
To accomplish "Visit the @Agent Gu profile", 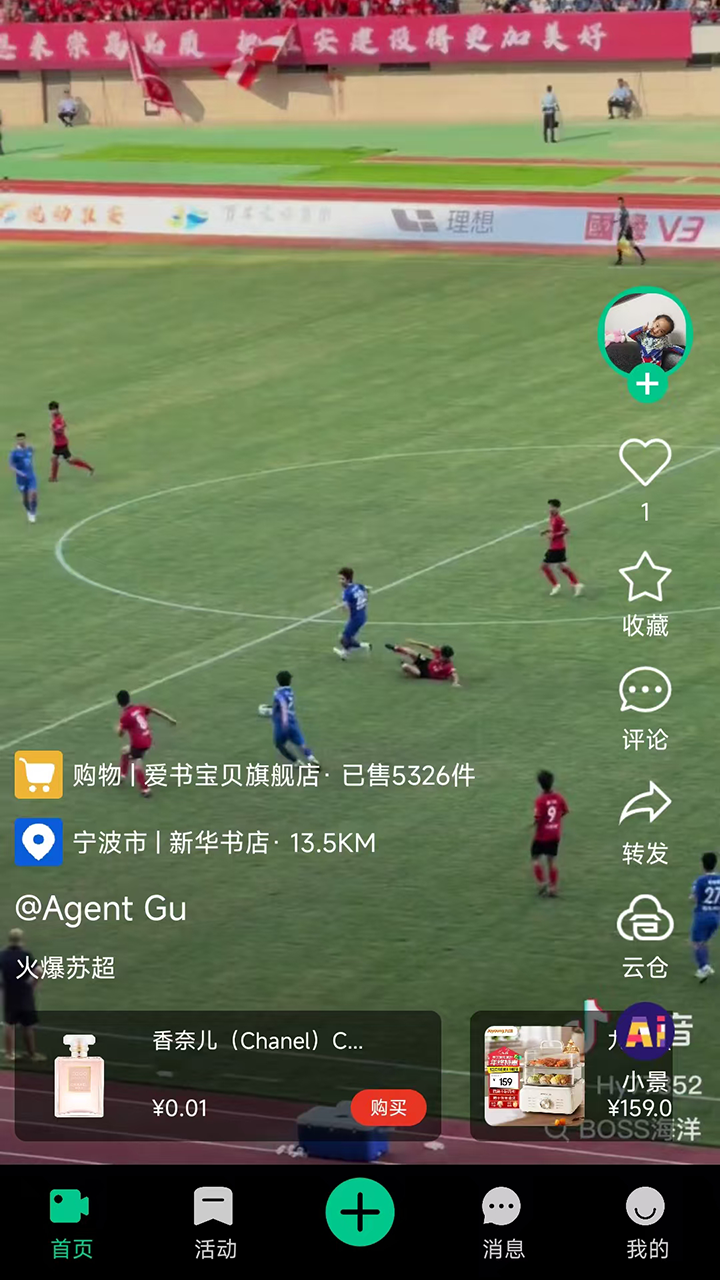I will (100, 908).
